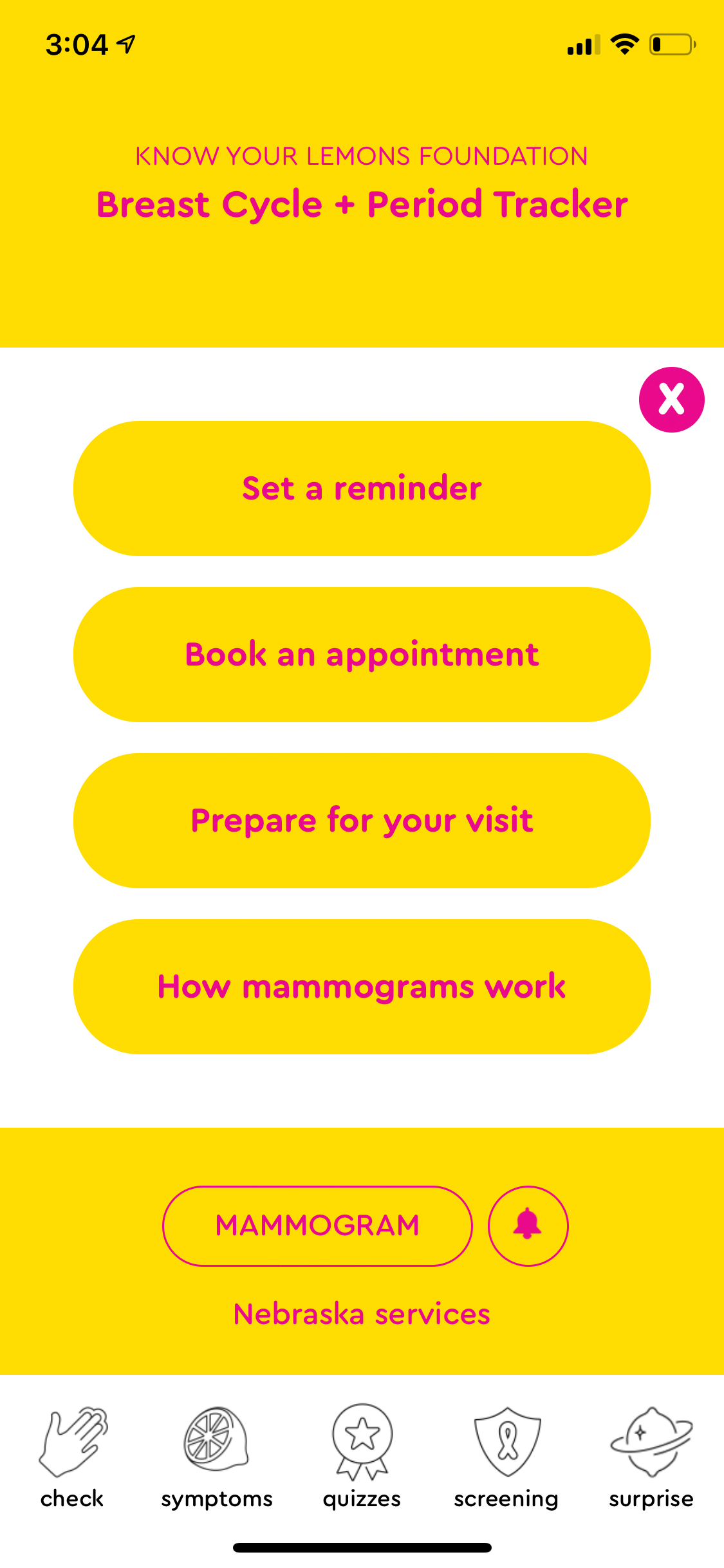This screenshot has width=724, height=1568.
Task: Close the mammogram options panel
Action: click(x=671, y=400)
